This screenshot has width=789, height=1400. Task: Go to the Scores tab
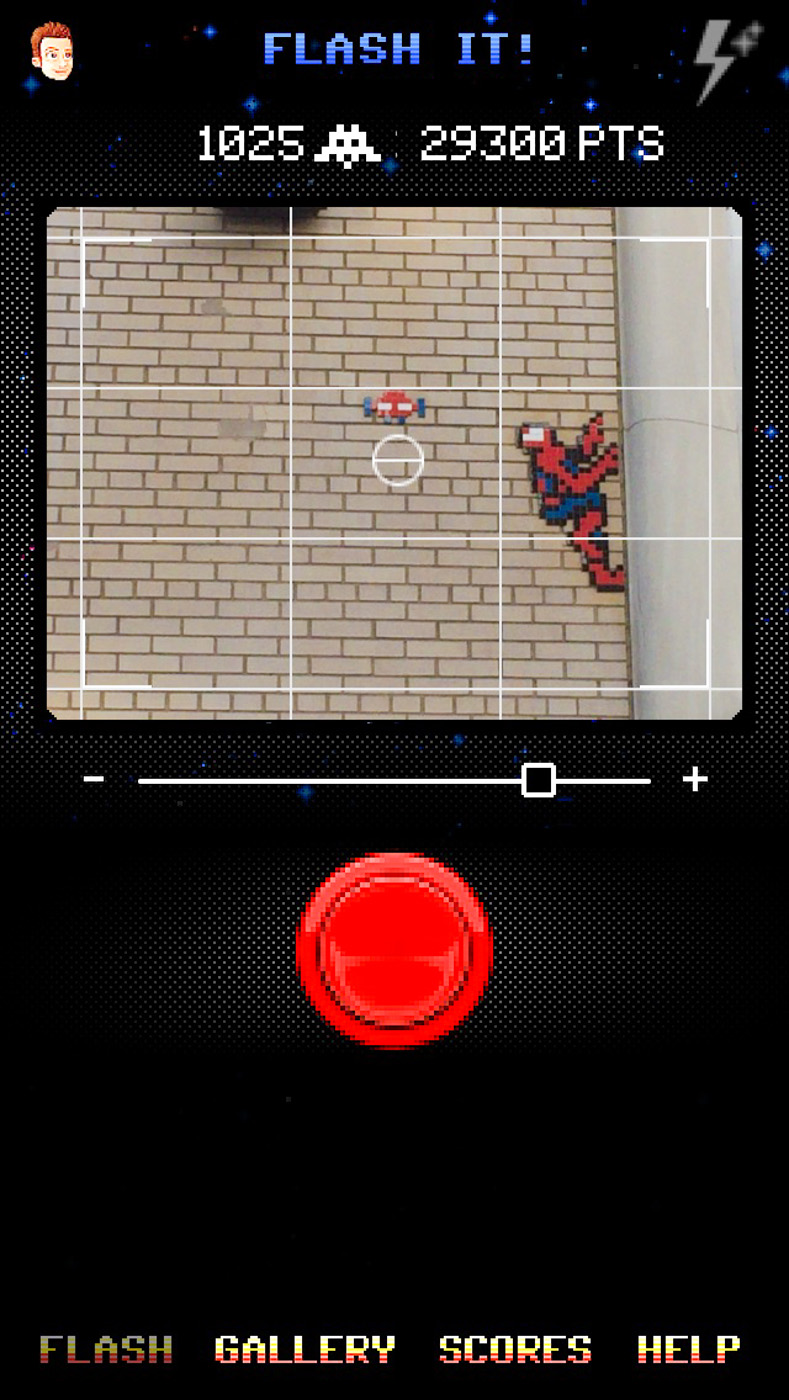(x=515, y=1349)
